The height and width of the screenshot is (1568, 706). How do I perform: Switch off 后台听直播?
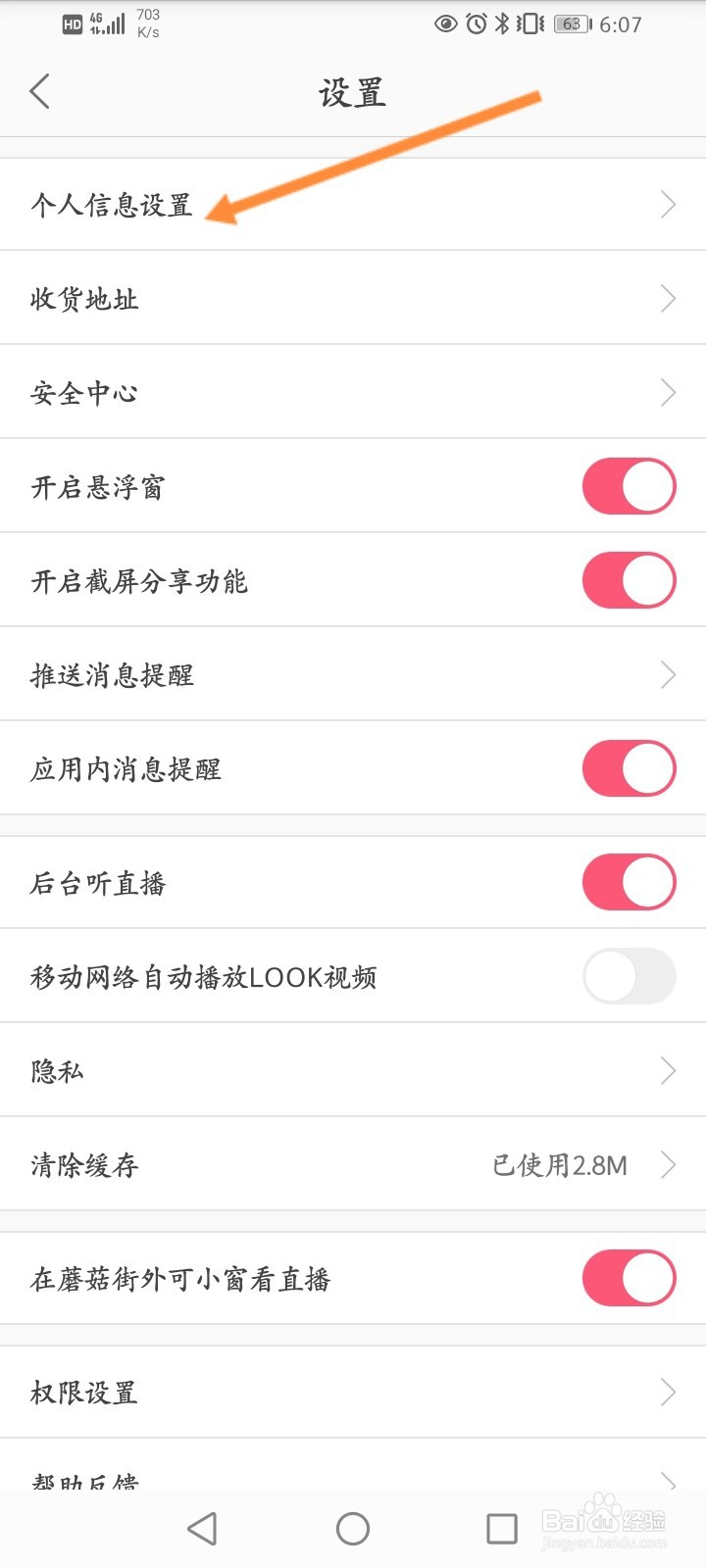pos(629,882)
